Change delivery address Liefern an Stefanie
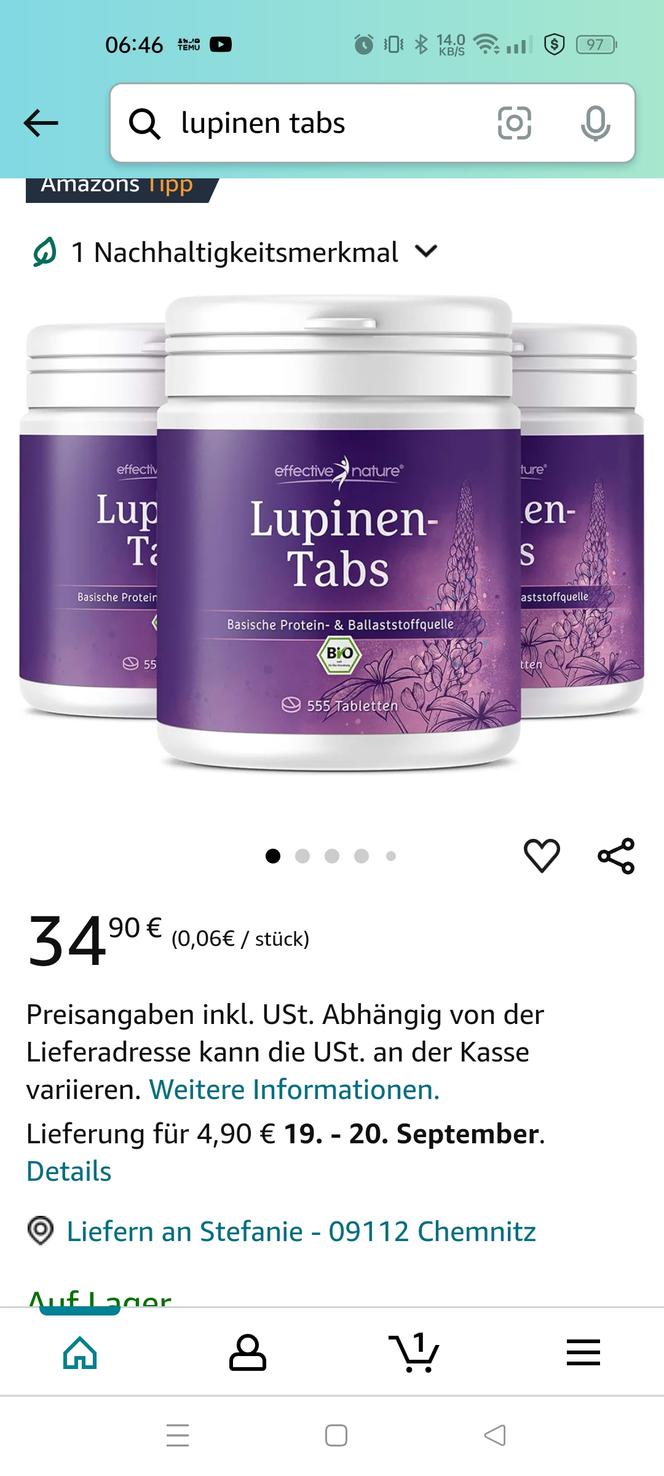 click(300, 1231)
